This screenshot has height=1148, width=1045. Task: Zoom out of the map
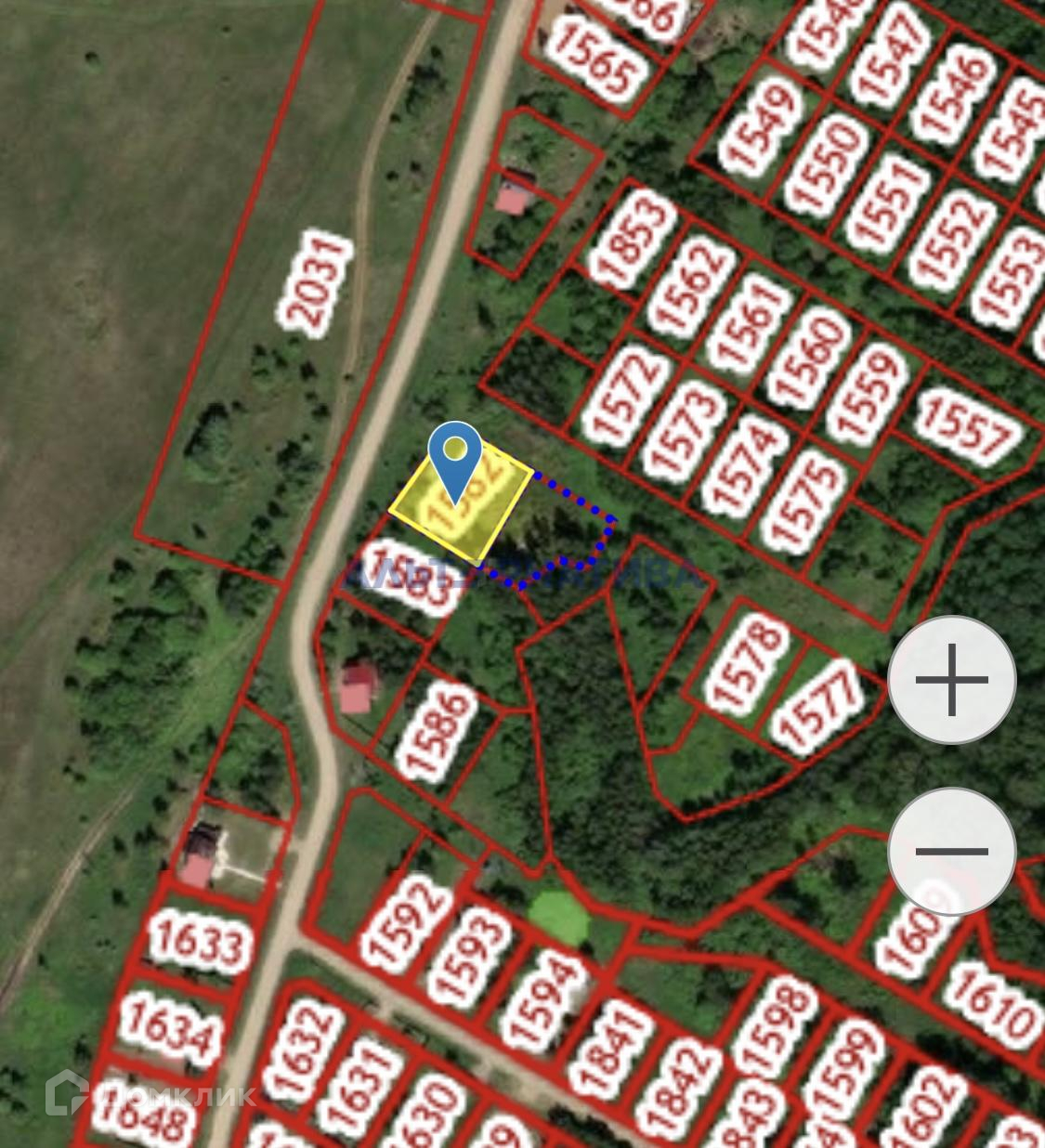tap(951, 851)
